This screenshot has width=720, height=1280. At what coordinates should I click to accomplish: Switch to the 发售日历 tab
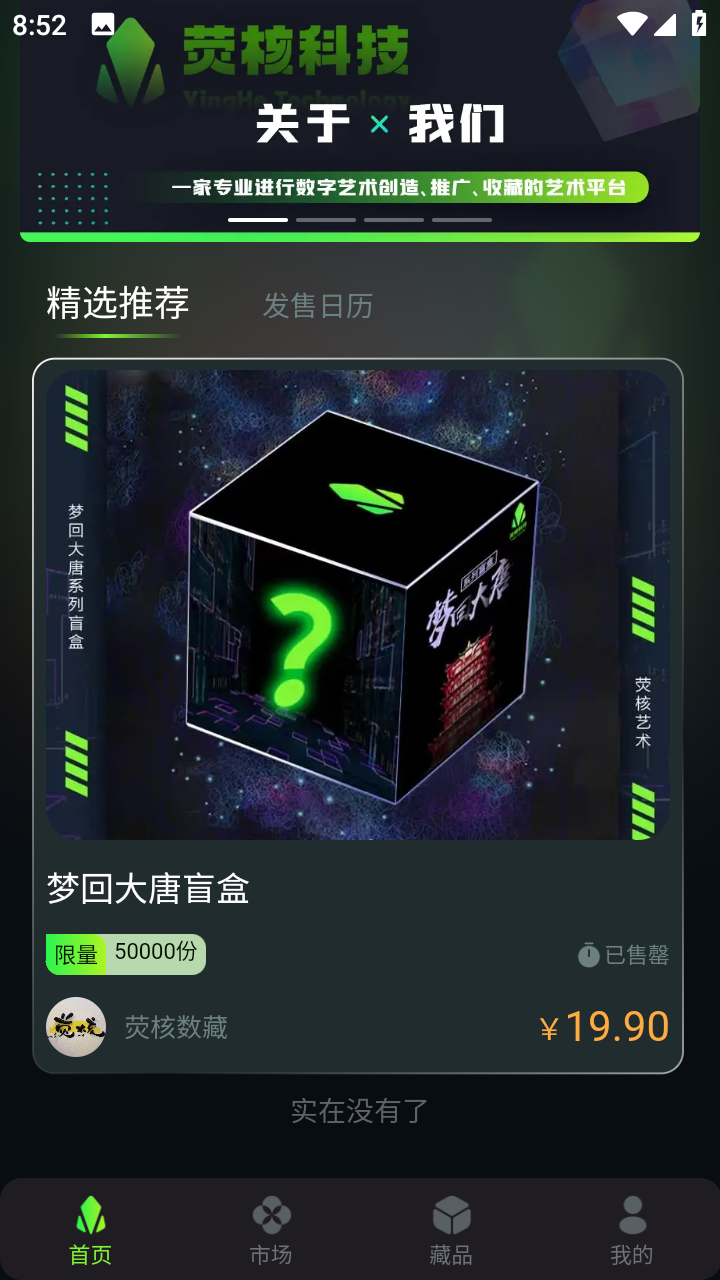318,305
